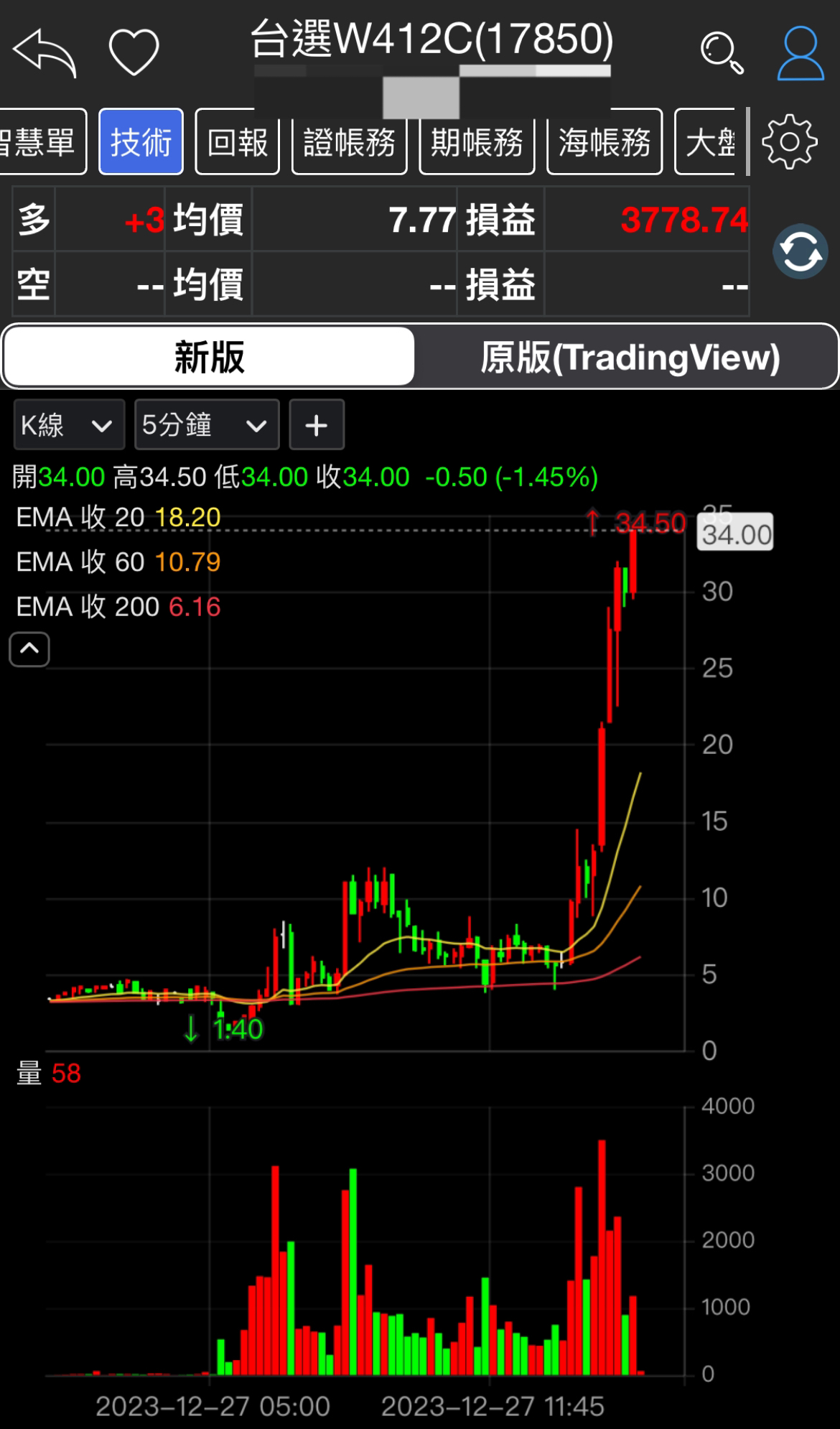Image resolution: width=840 pixels, height=1429 pixels.
Task: Open the 期帳務 tab
Action: click(x=477, y=141)
